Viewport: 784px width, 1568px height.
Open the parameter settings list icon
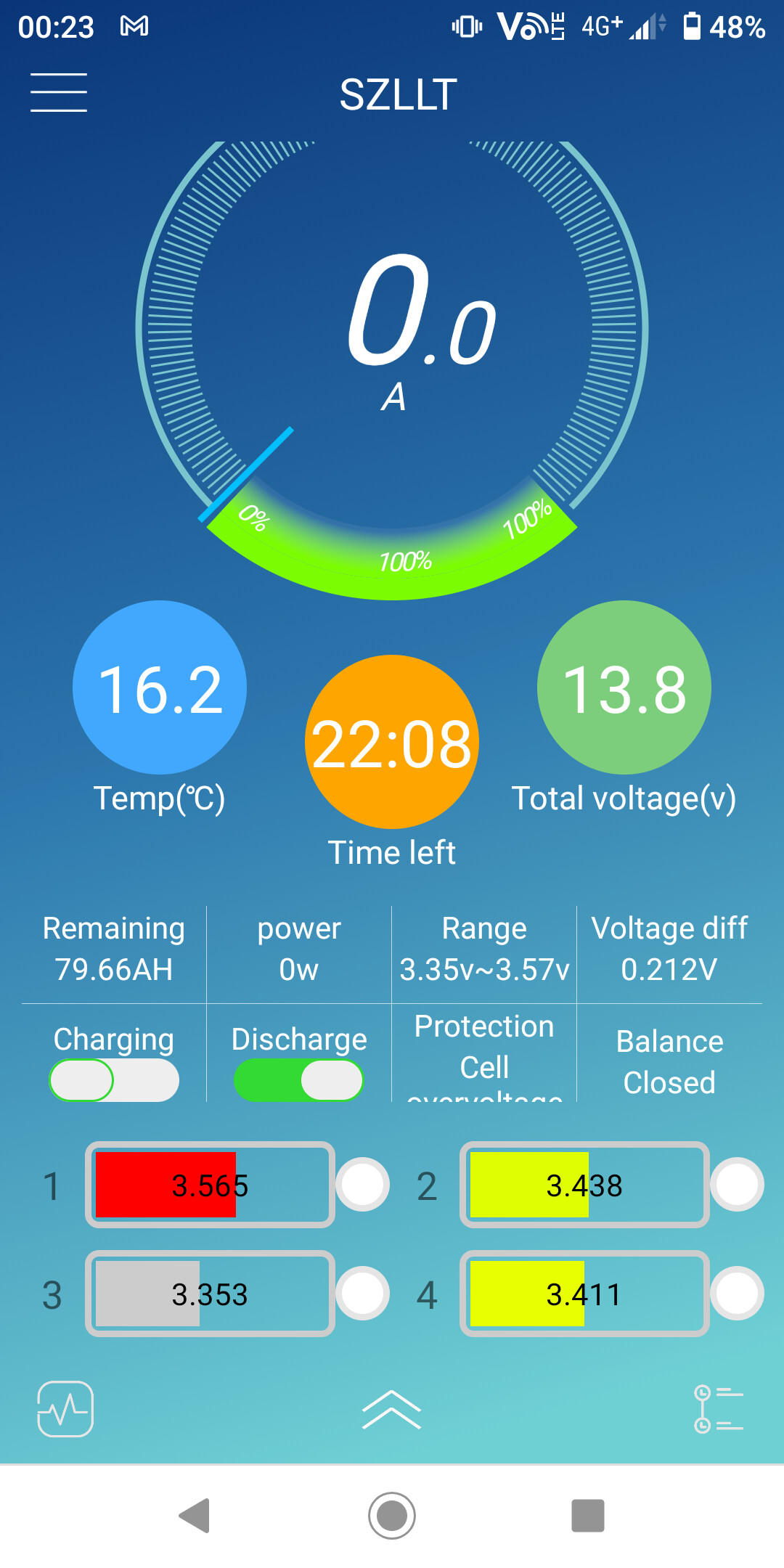tap(719, 1409)
